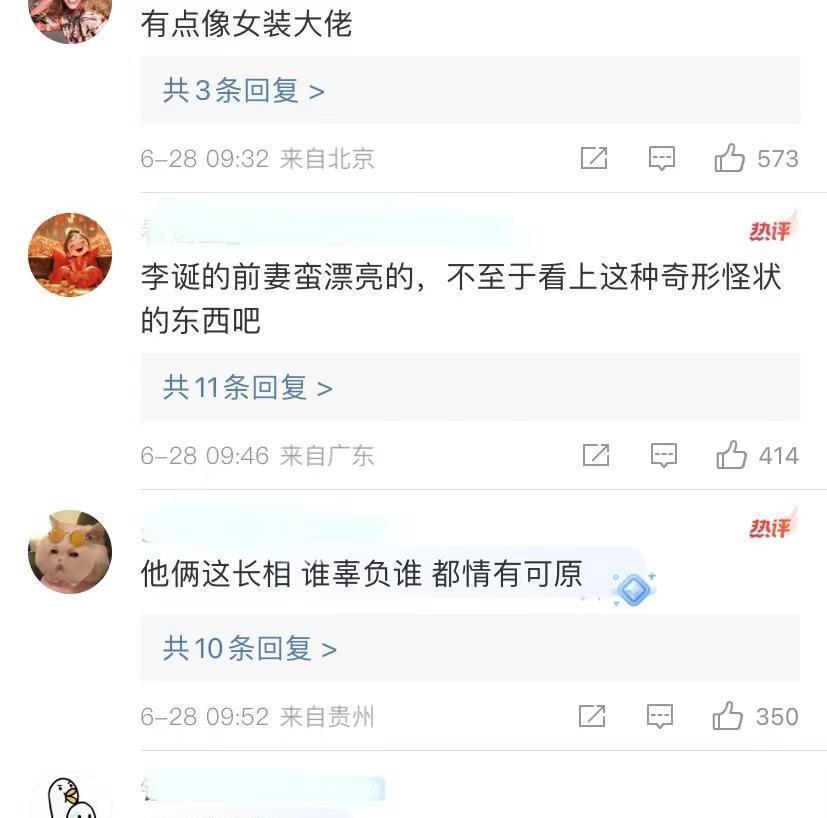Expand the 共3条回复 replies
Screen dimensions: 827x818
coord(244,91)
